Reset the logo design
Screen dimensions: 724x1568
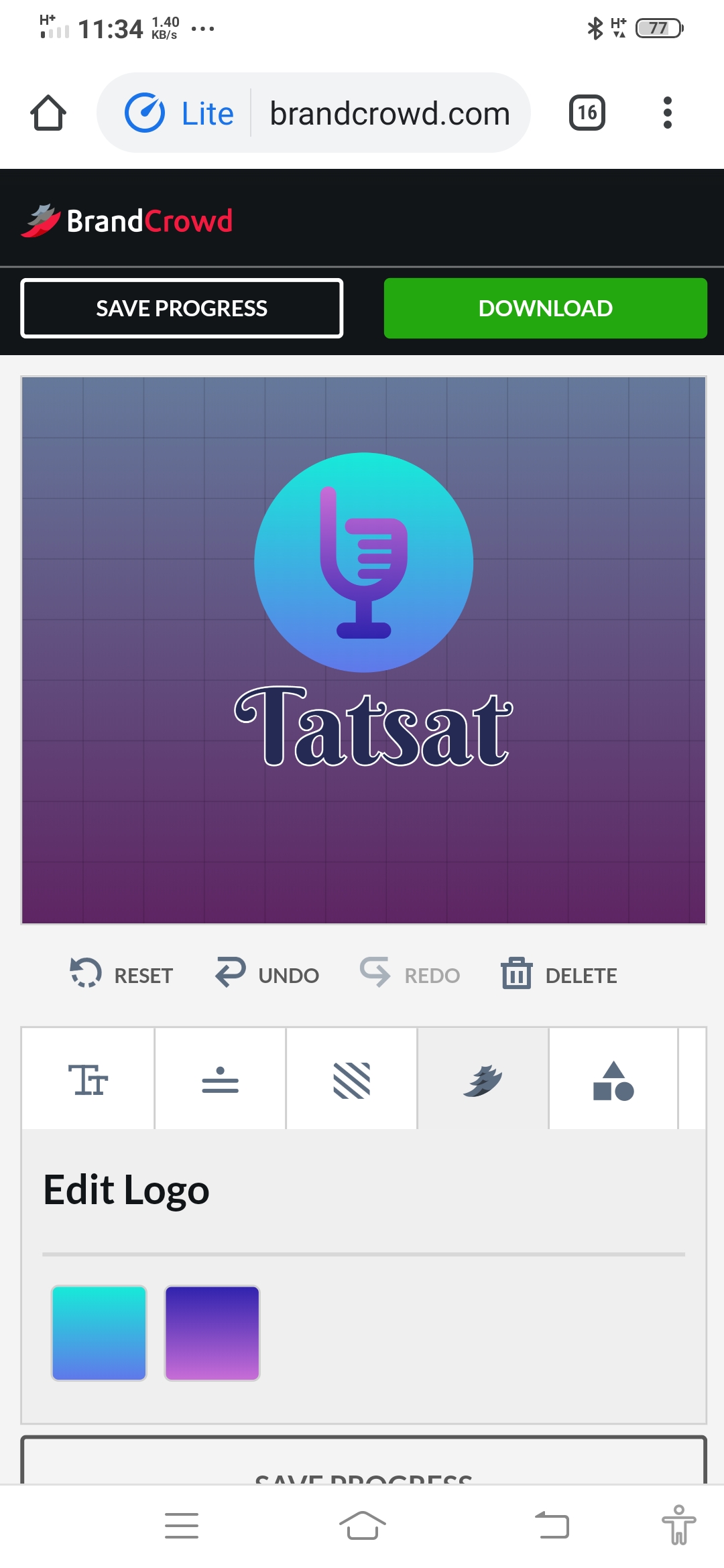click(x=122, y=975)
